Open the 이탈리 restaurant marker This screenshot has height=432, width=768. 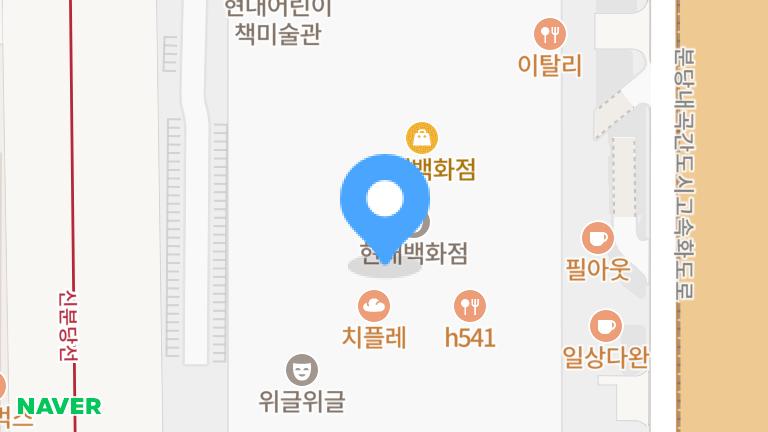550,35
